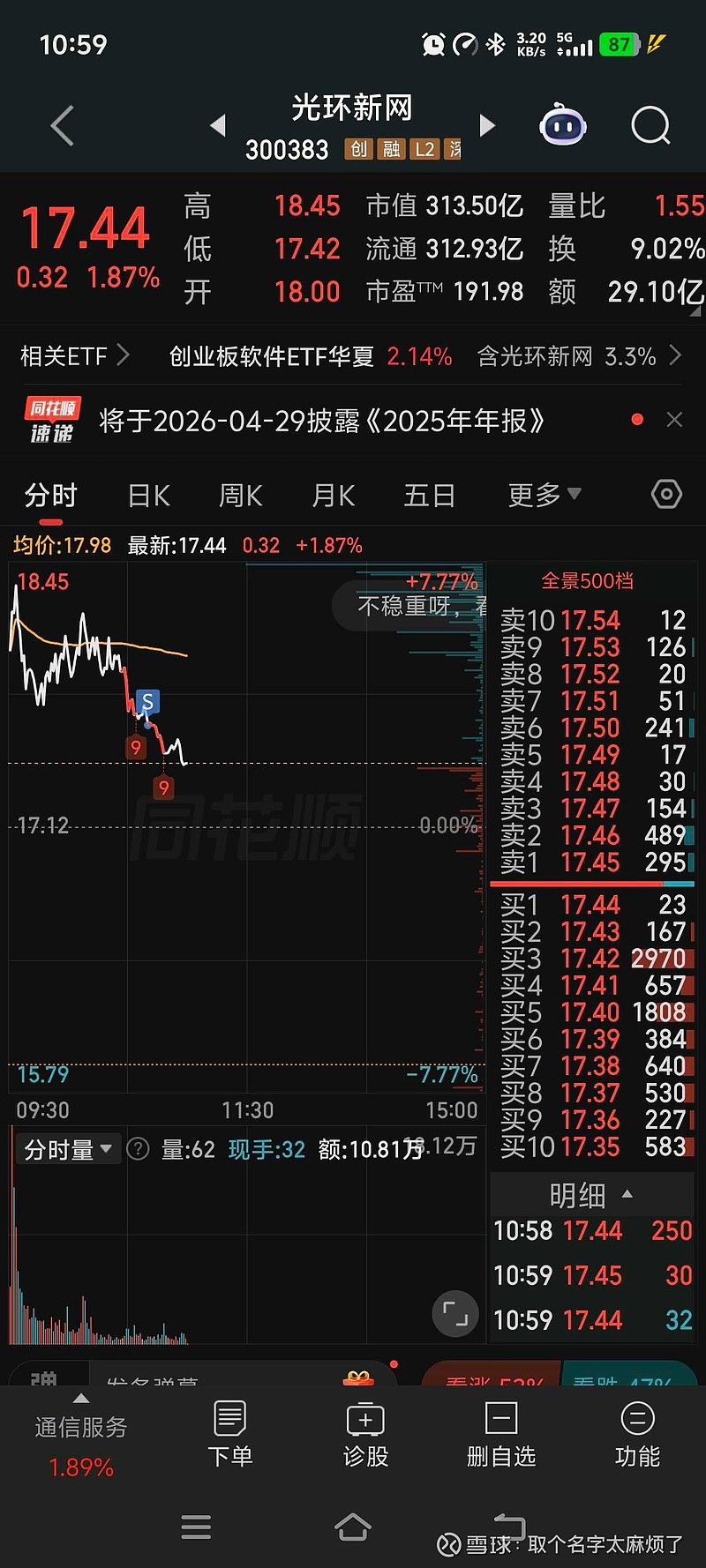Go back using the top-left arrow
The width and height of the screenshot is (706, 1568).
62,126
